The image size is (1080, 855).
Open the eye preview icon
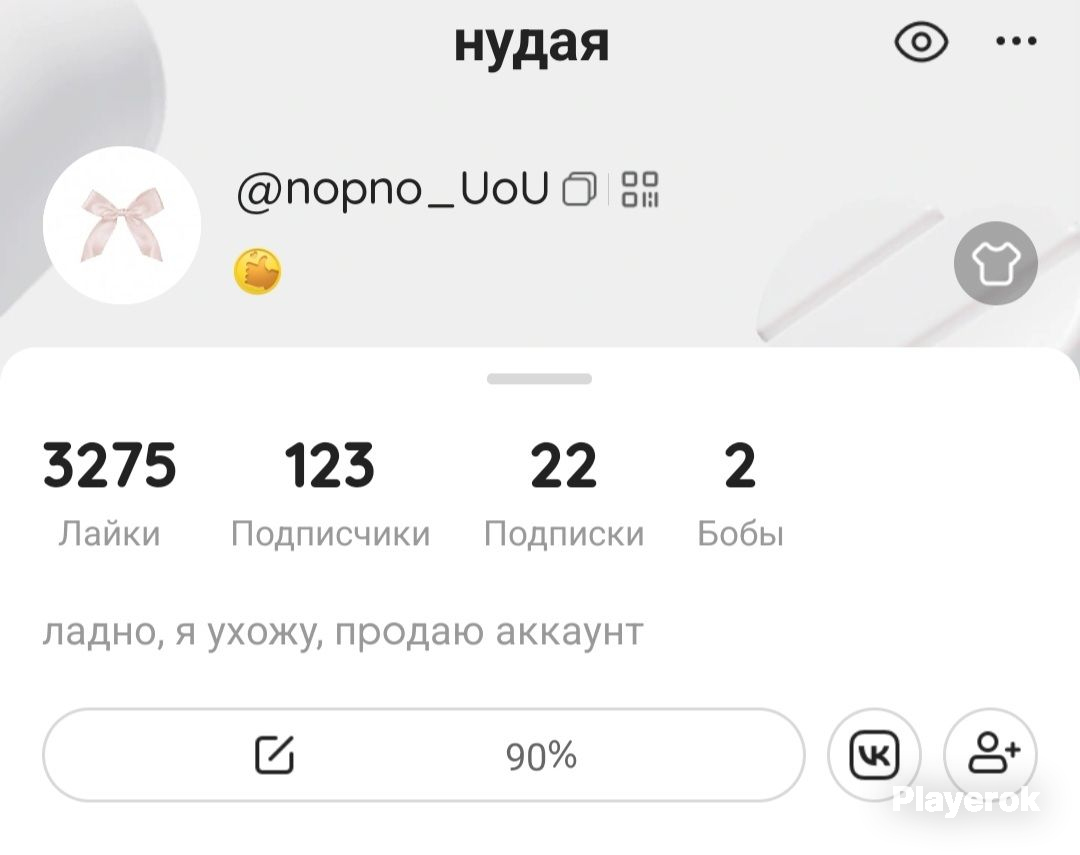point(921,41)
